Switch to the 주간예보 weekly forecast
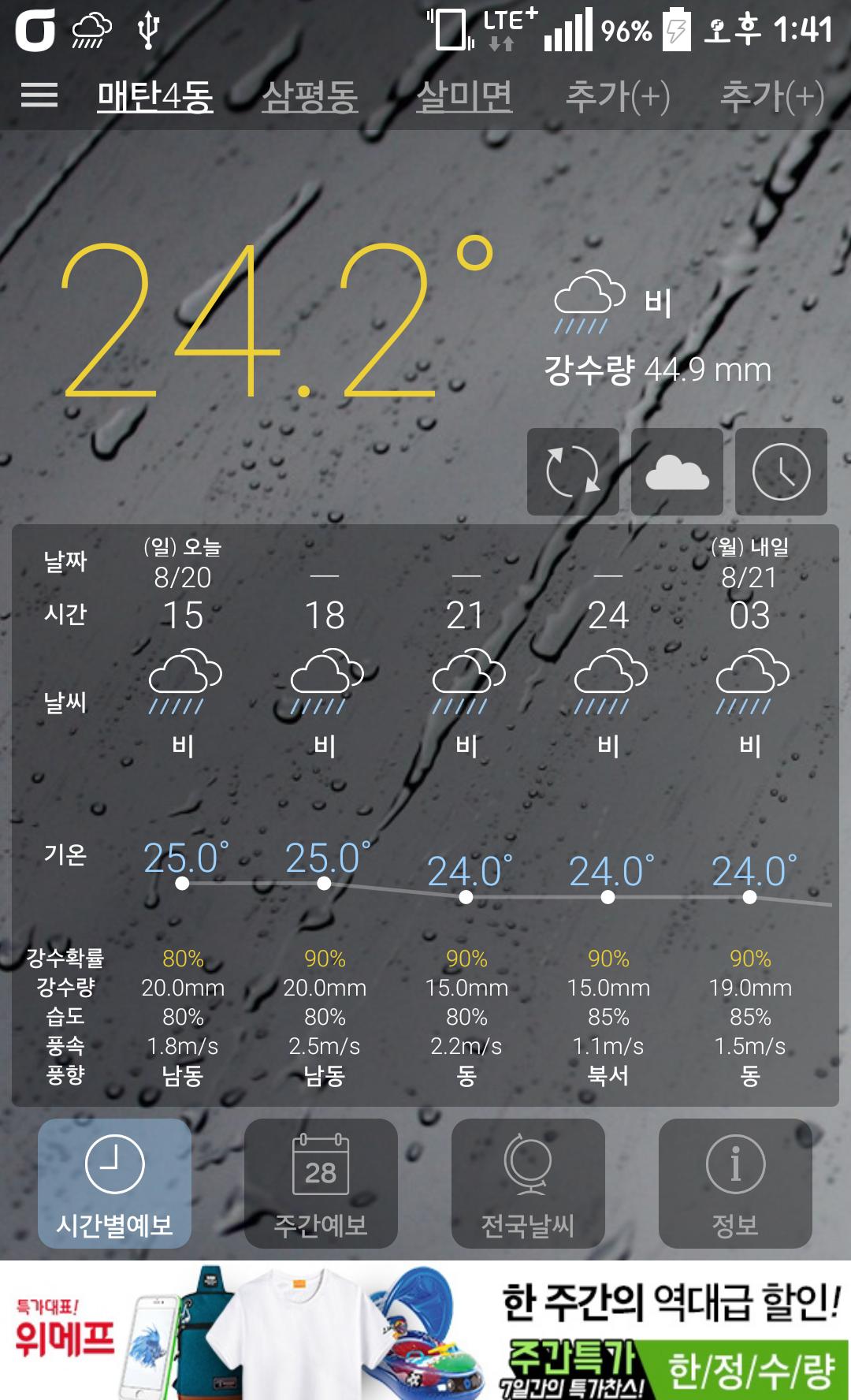Image resolution: width=851 pixels, height=1400 pixels. pyautogui.click(x=321, y=1182)
